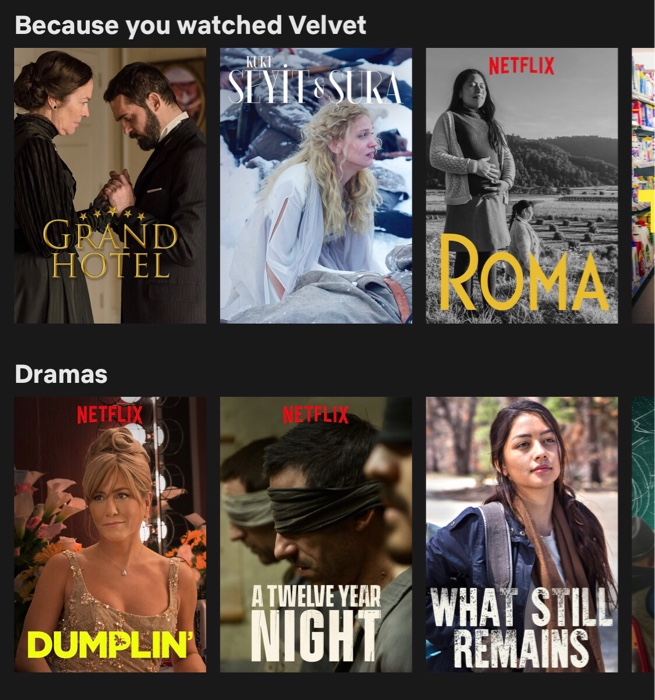The image size is (655, 700).
Task: Tap the Dumplin' poster
Action: [x=110, y=534]
